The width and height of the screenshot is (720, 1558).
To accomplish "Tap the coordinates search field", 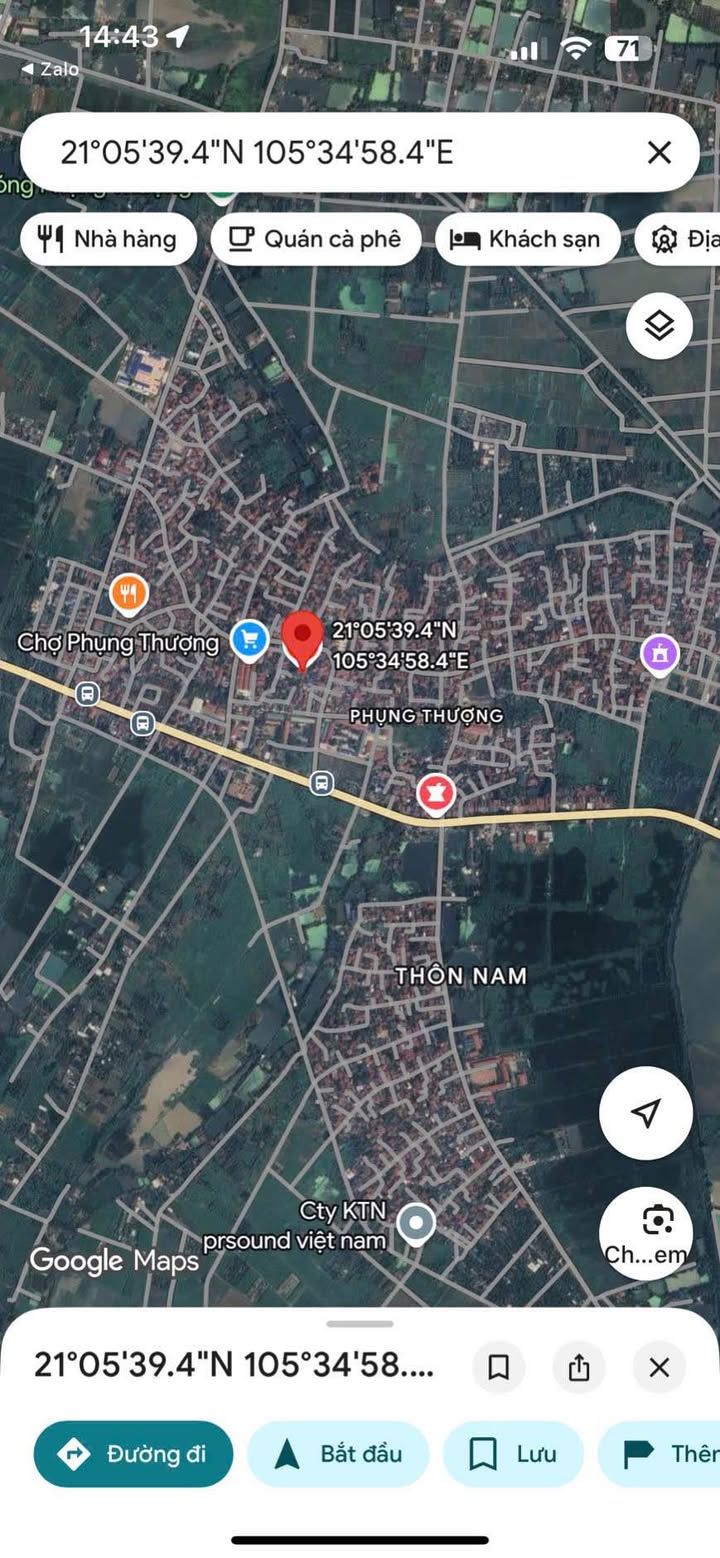I will [330, 152].
